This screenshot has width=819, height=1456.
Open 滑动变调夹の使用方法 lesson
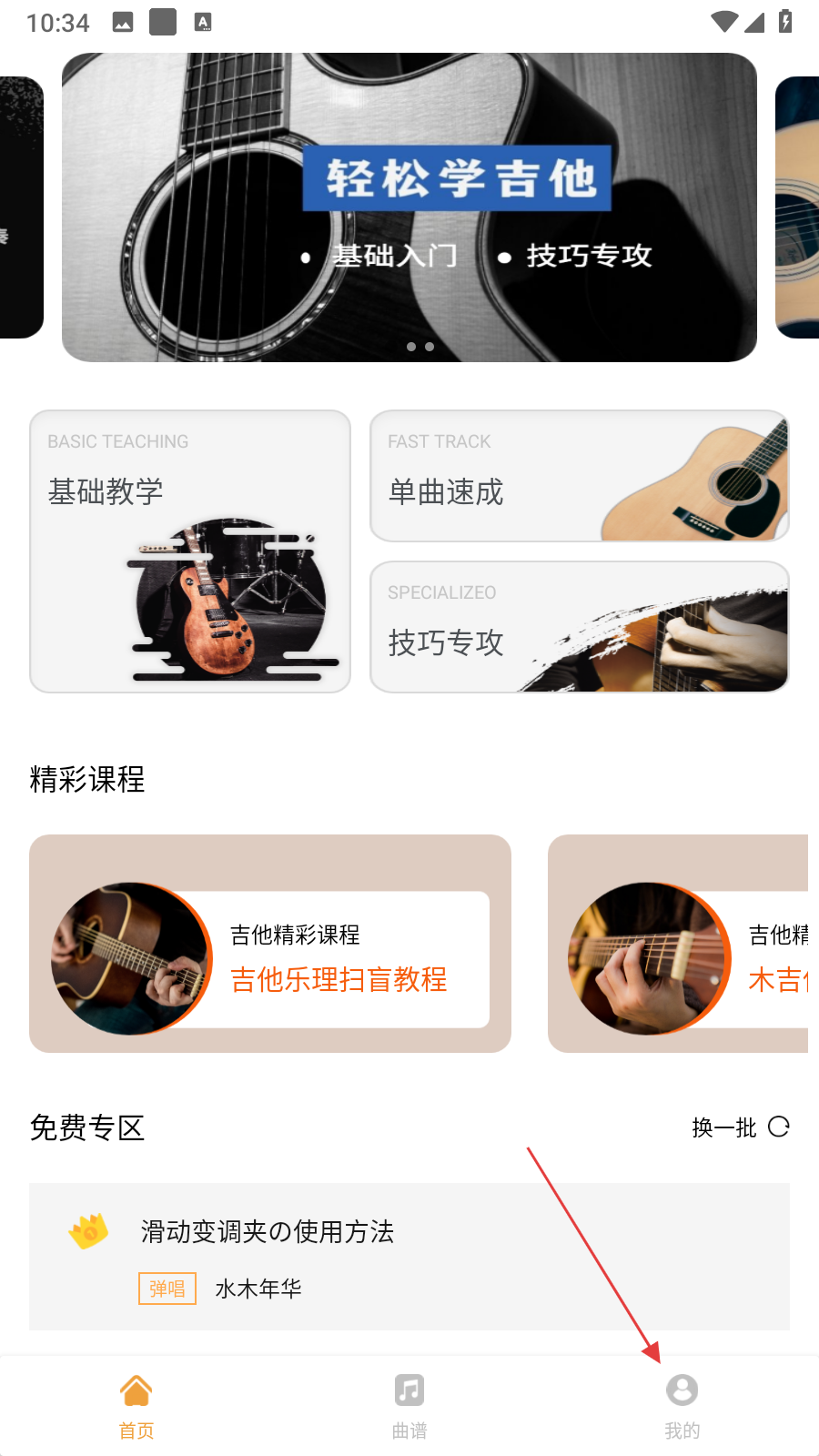click(409, 1256)
